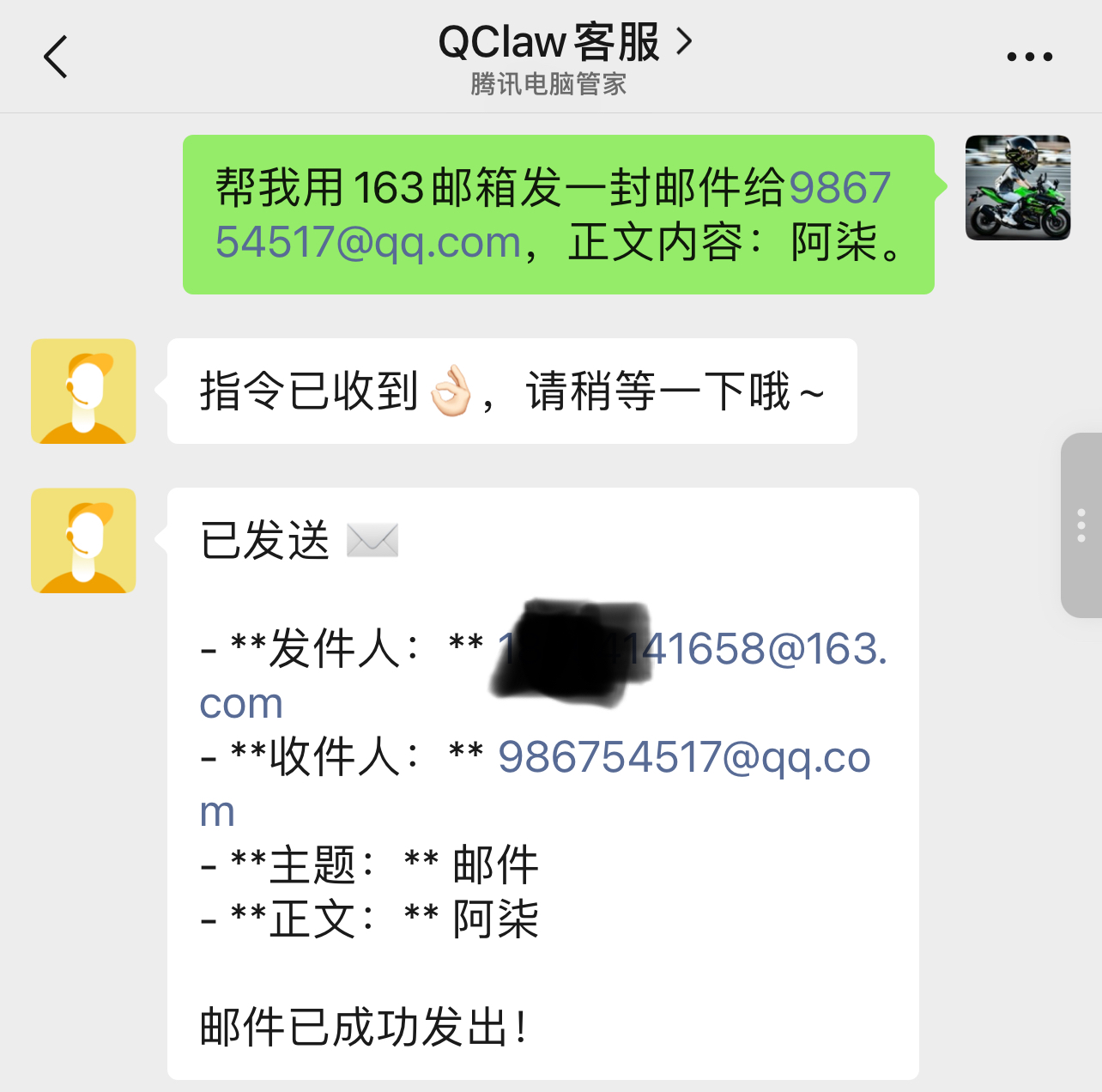Open QClaw客服 avatar beside 已发送 message
This screenshot has height=1092, width=1102.
click(83, 541)
